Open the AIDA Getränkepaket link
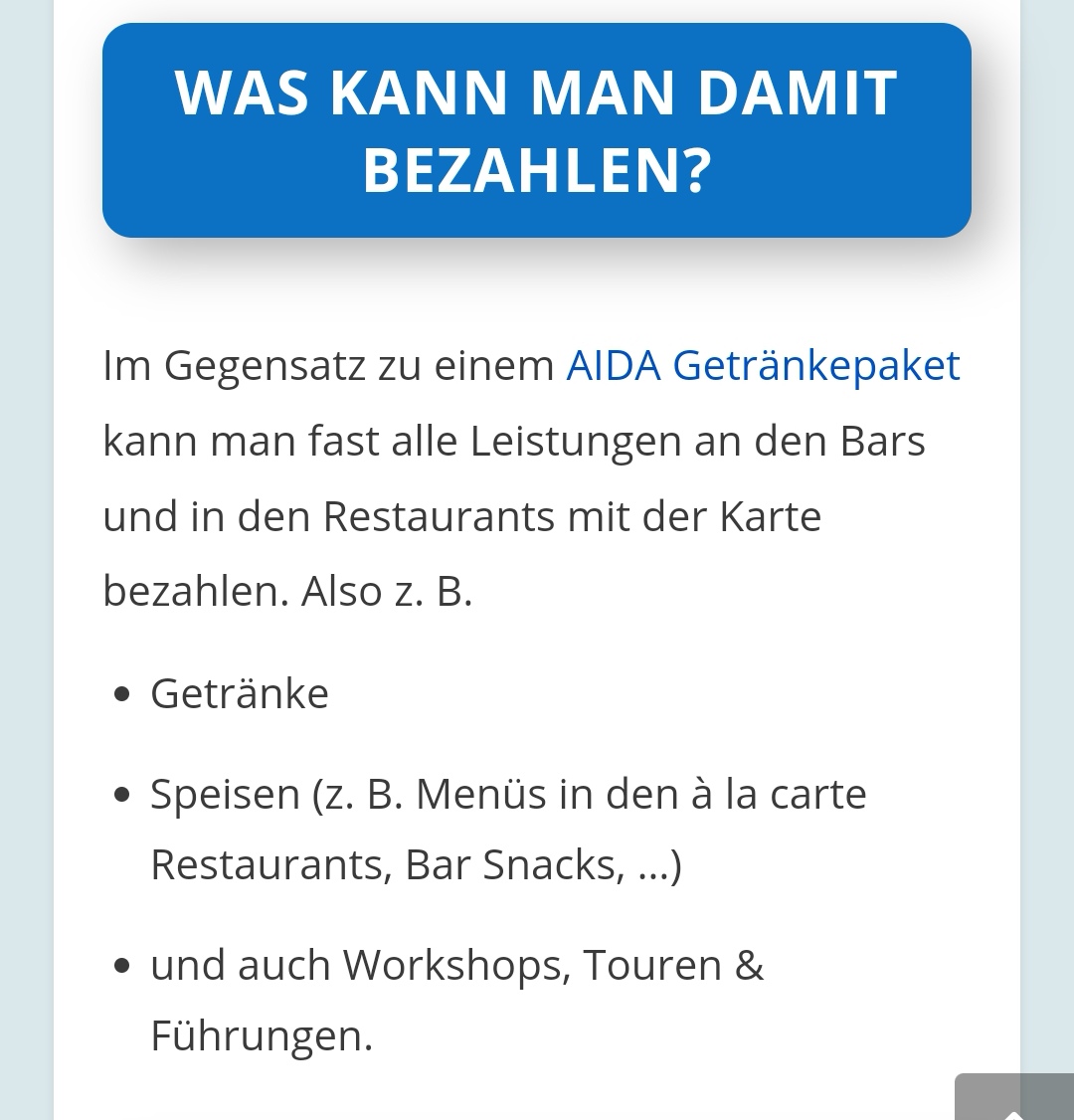 pos(763,365)
